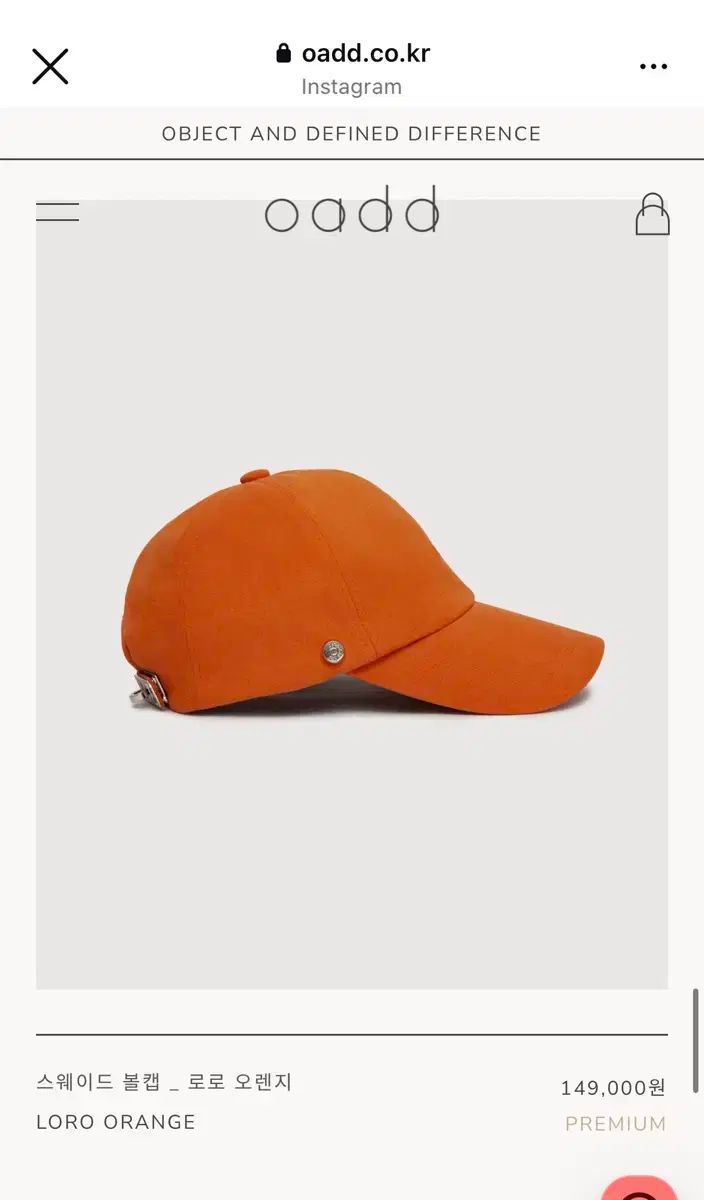The height and width of the screenshot is (1200, 704).
Task: Open the red floating chat button
Action: click(640, 1190)
